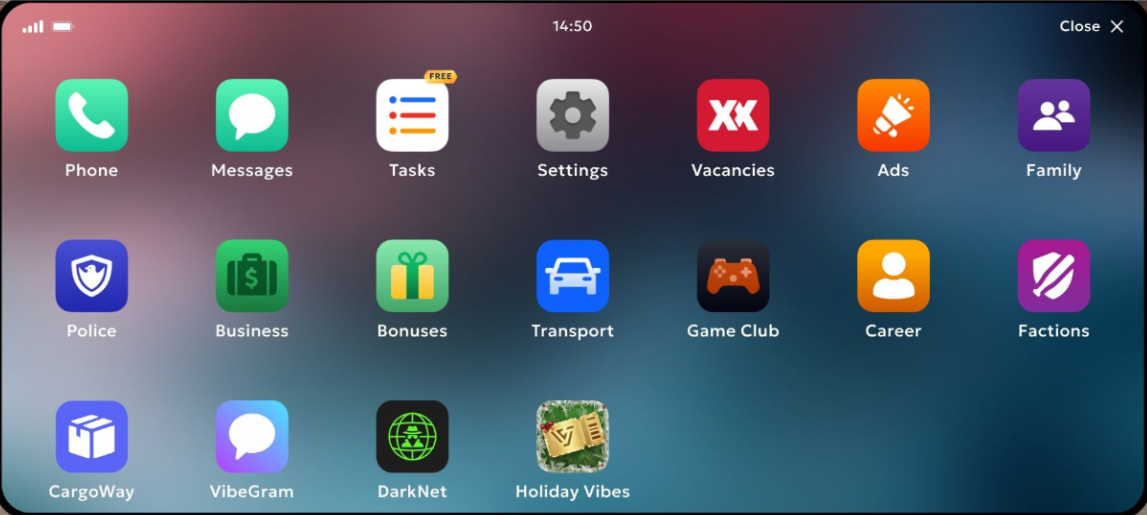Open the DarkNet app
The image size is (1147, 515).
coord(412,437)
